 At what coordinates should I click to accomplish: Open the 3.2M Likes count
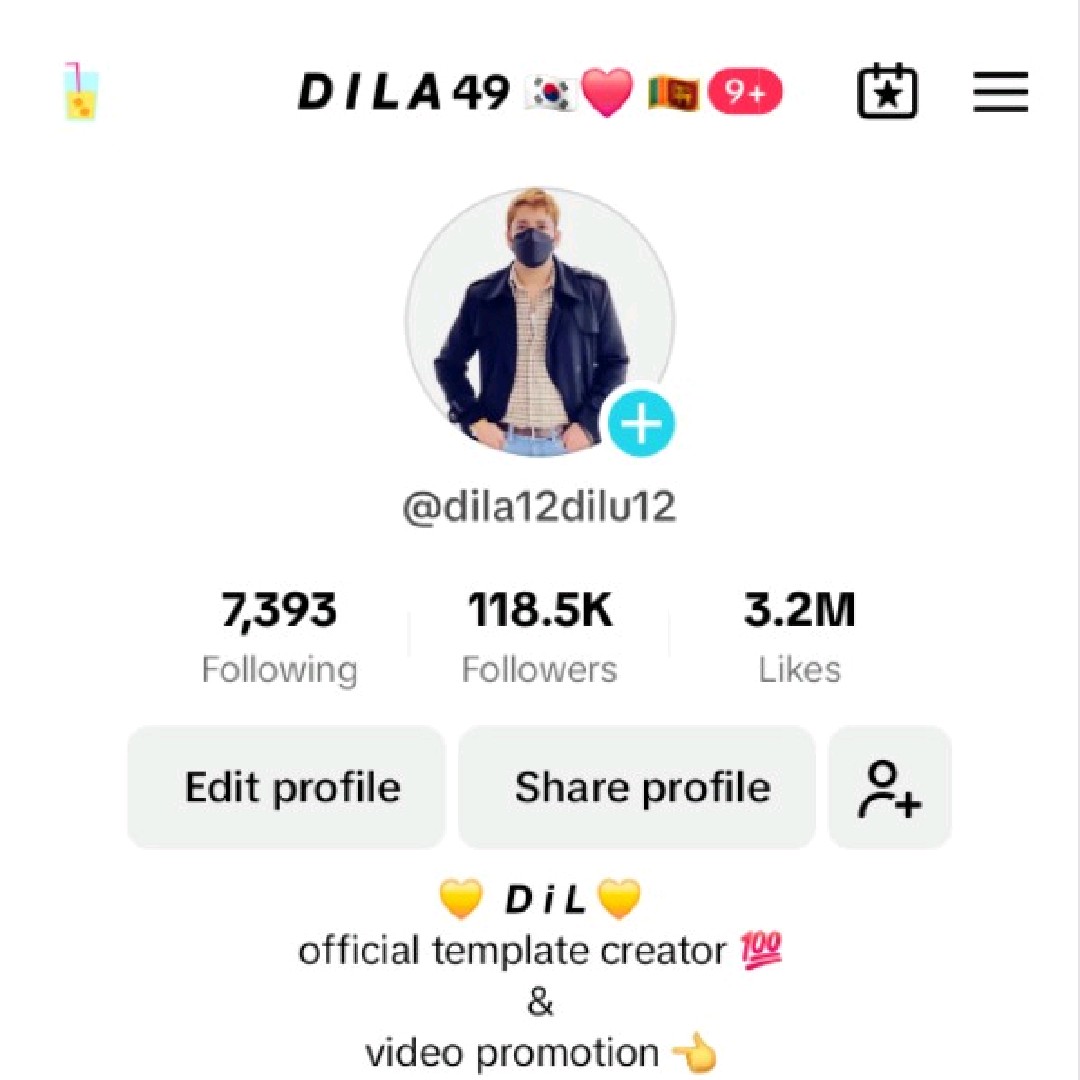pyautogui.click(x=799, y=637)
